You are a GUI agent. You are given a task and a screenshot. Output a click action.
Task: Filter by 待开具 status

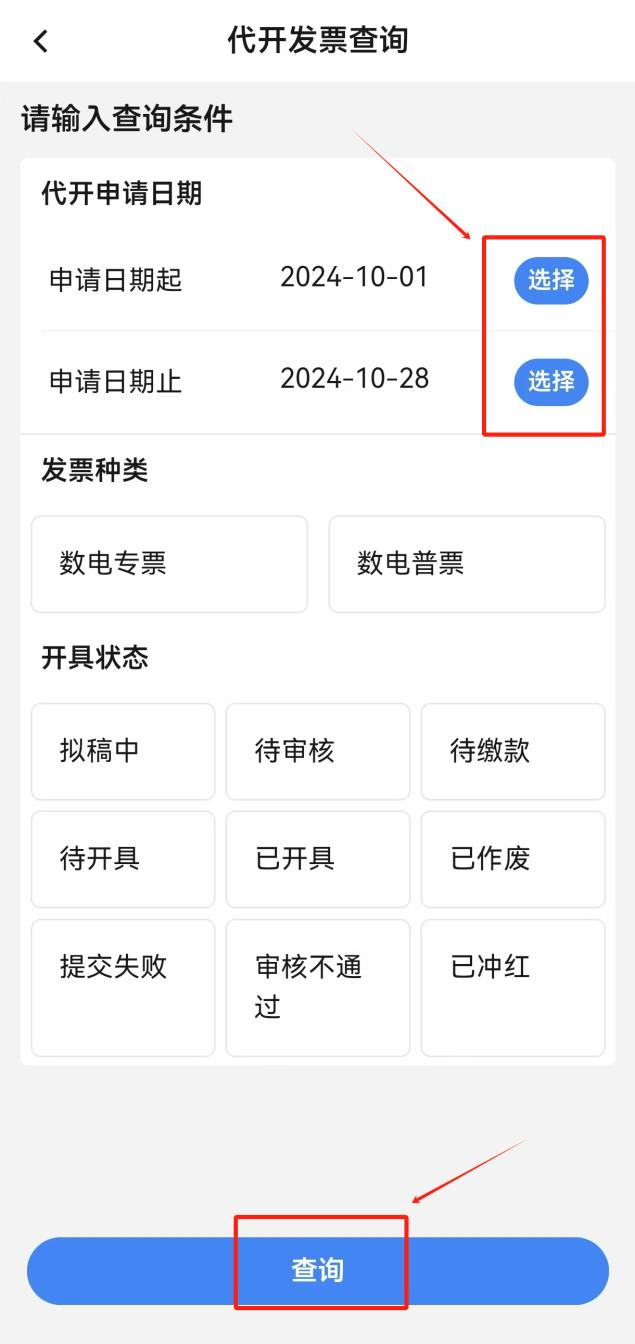(x=123, y=859)
